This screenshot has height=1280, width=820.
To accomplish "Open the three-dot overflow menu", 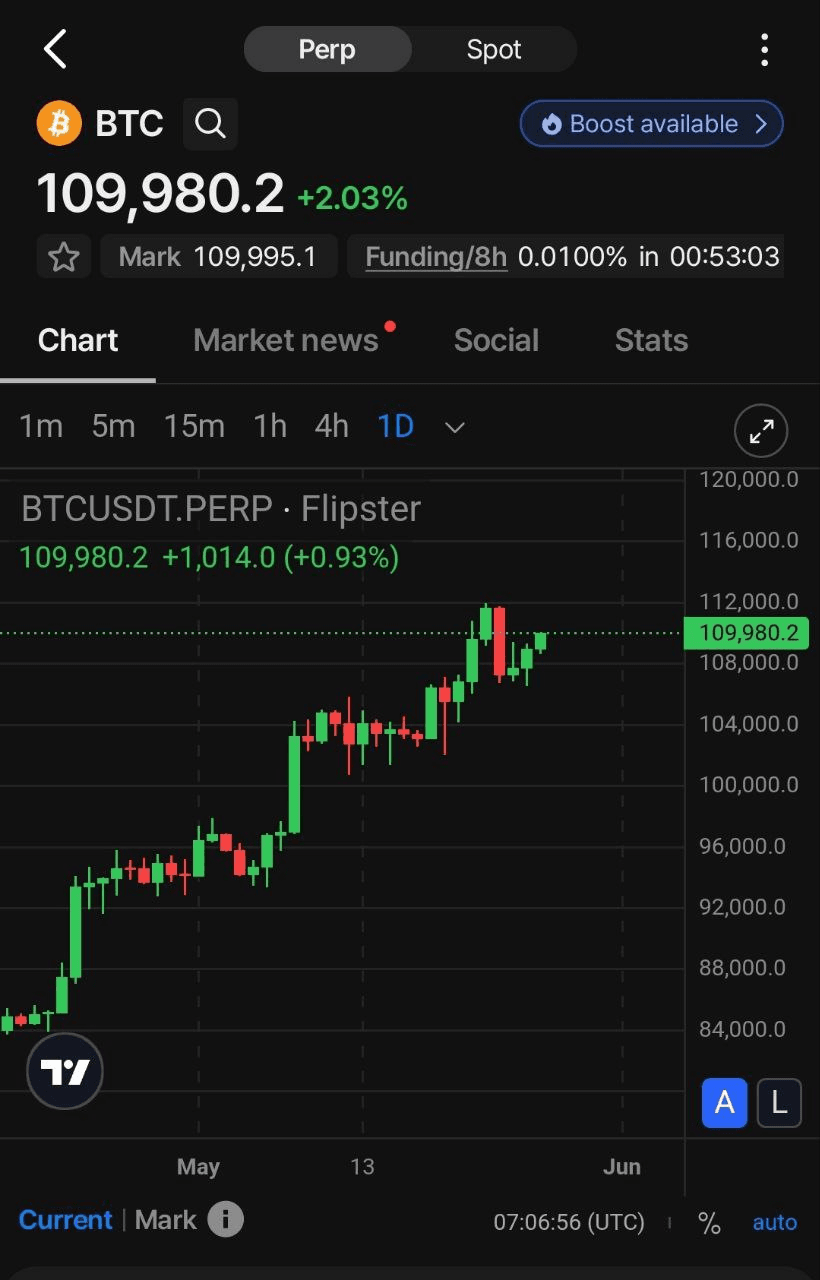I will coord(764,49).
